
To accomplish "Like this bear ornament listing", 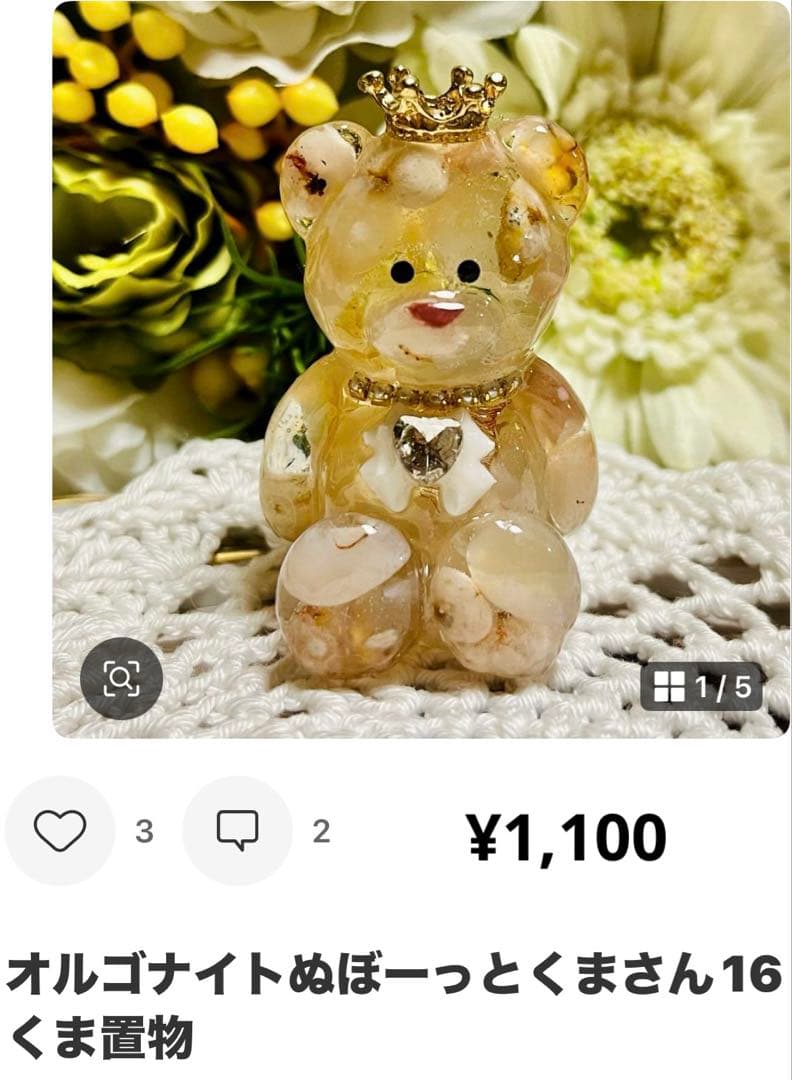I will coord(60,831).
